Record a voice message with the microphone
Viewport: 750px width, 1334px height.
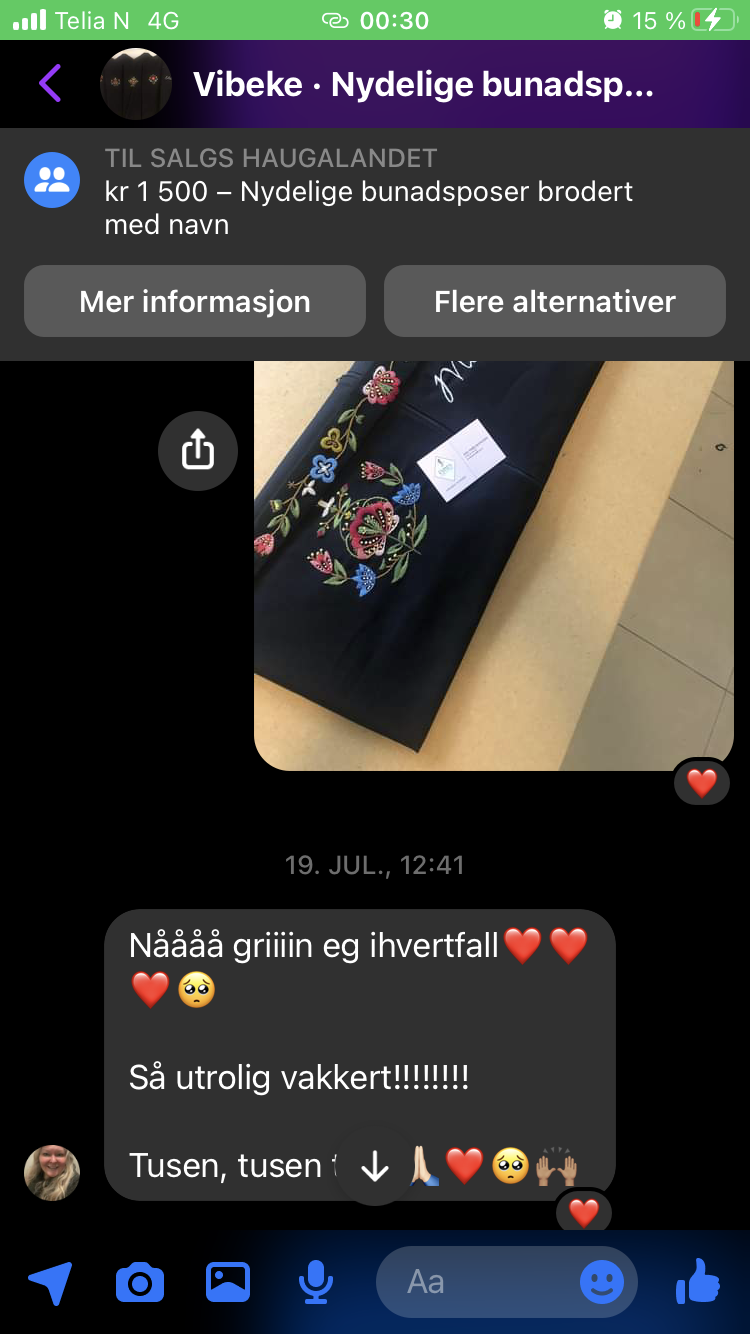pyautogui.click(x=316, y=1281)
